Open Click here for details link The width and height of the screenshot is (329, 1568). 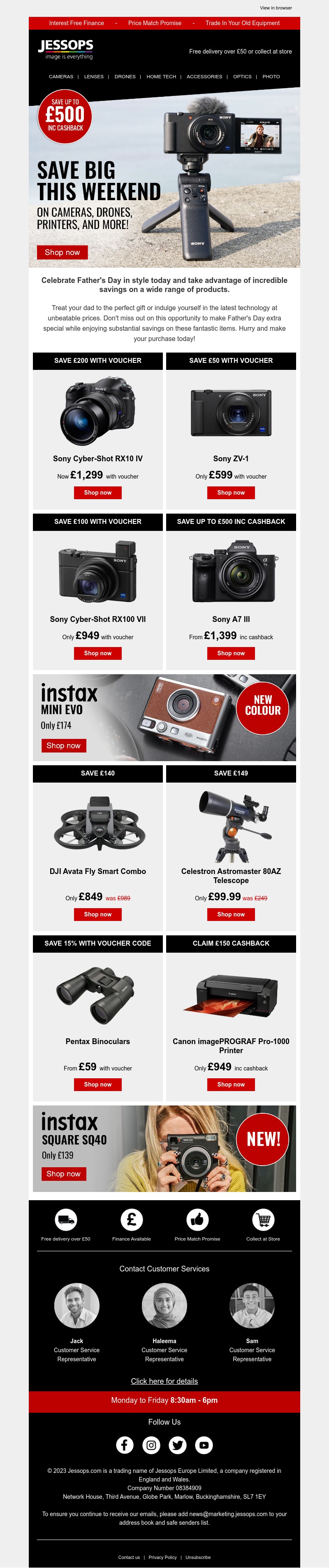pyautogui.click(x=164, y=1381)
